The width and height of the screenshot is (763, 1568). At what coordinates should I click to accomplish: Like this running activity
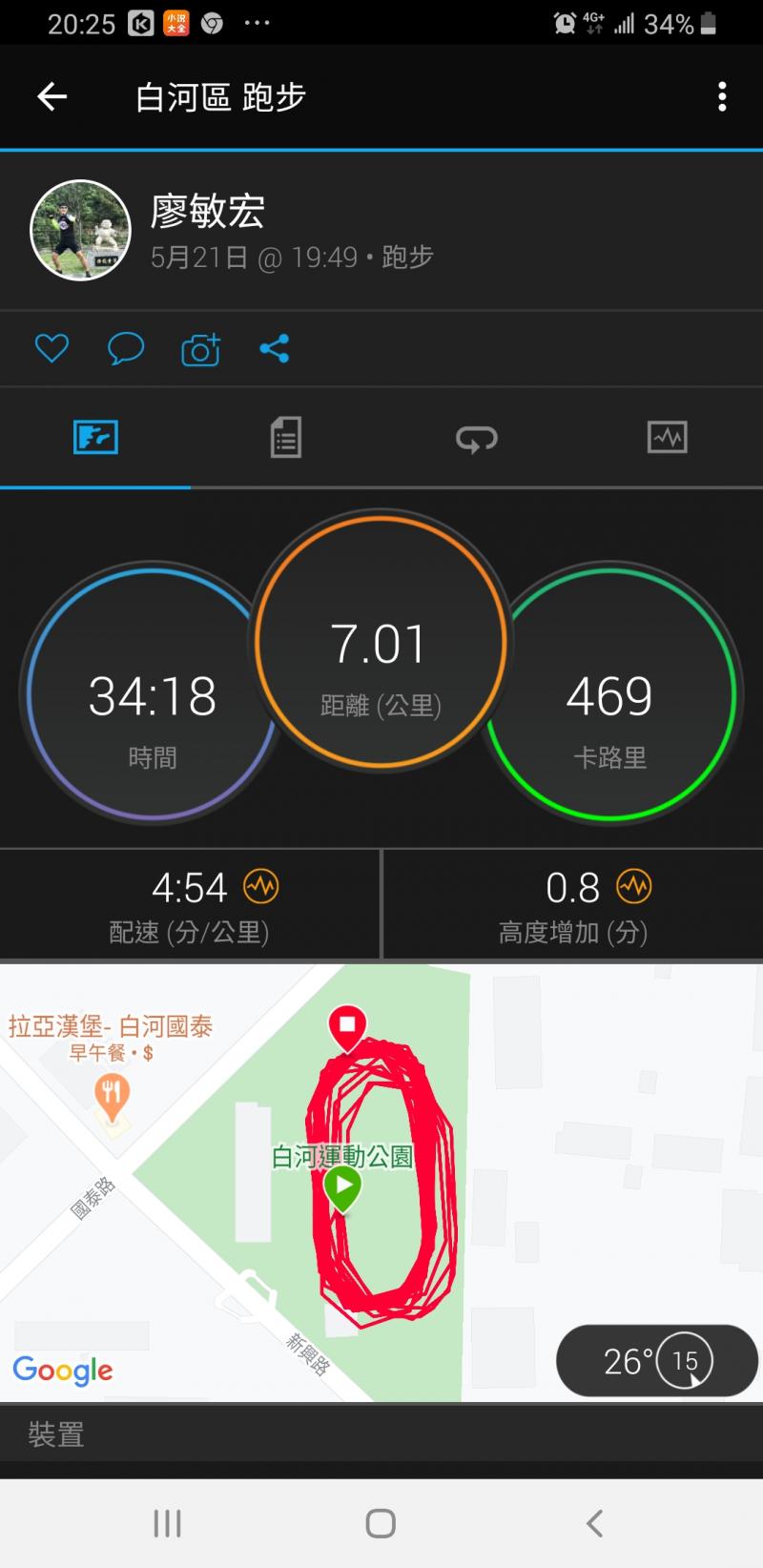[x=52, y=349]
